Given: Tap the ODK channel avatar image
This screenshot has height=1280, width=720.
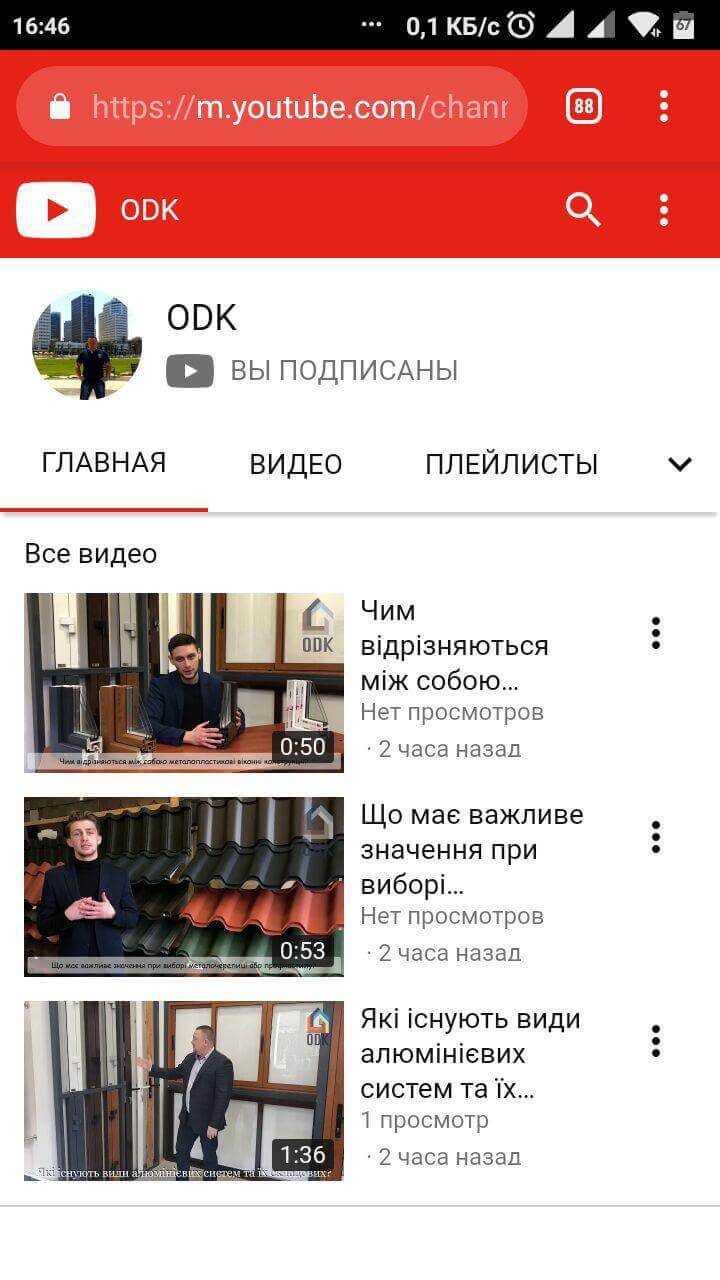Looking at the screenshot, I should pos(86,345).
